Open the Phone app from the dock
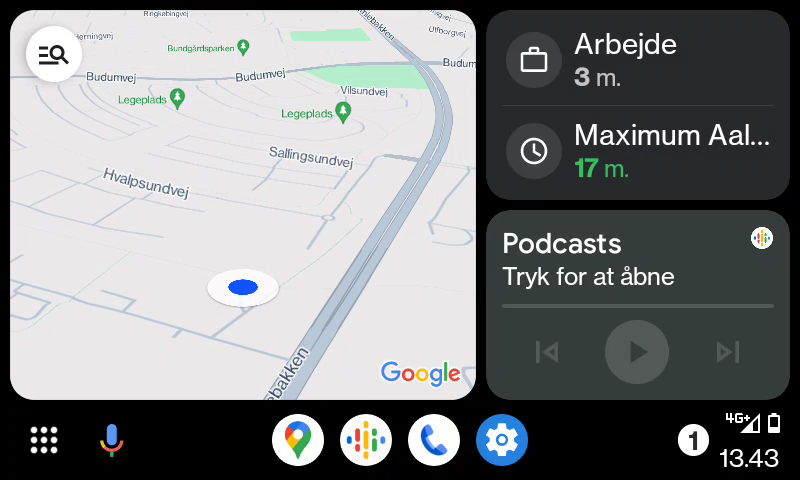Image resolution: width=800 pixels, height=480 pixels. 434,440
